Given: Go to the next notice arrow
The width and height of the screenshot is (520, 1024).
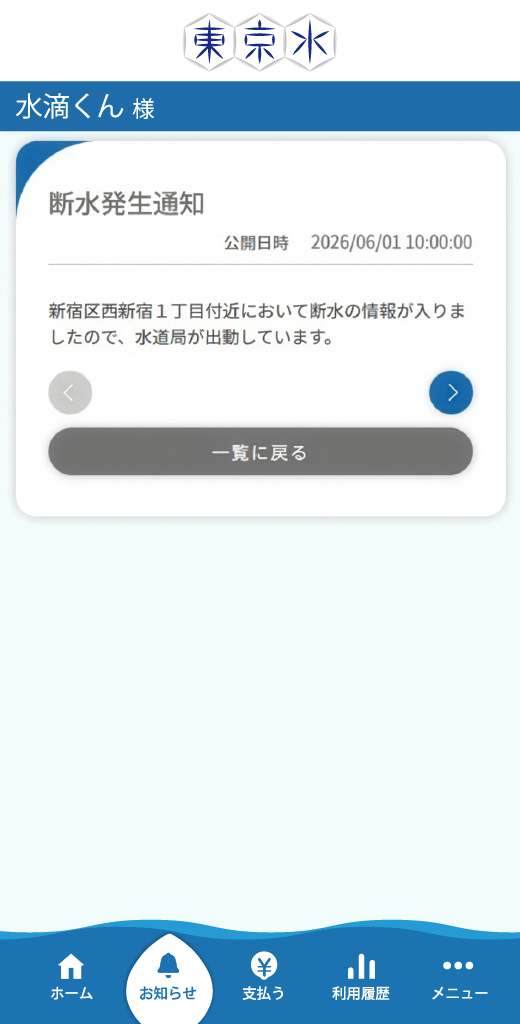Looking at the screenshot, I should 451,392.
